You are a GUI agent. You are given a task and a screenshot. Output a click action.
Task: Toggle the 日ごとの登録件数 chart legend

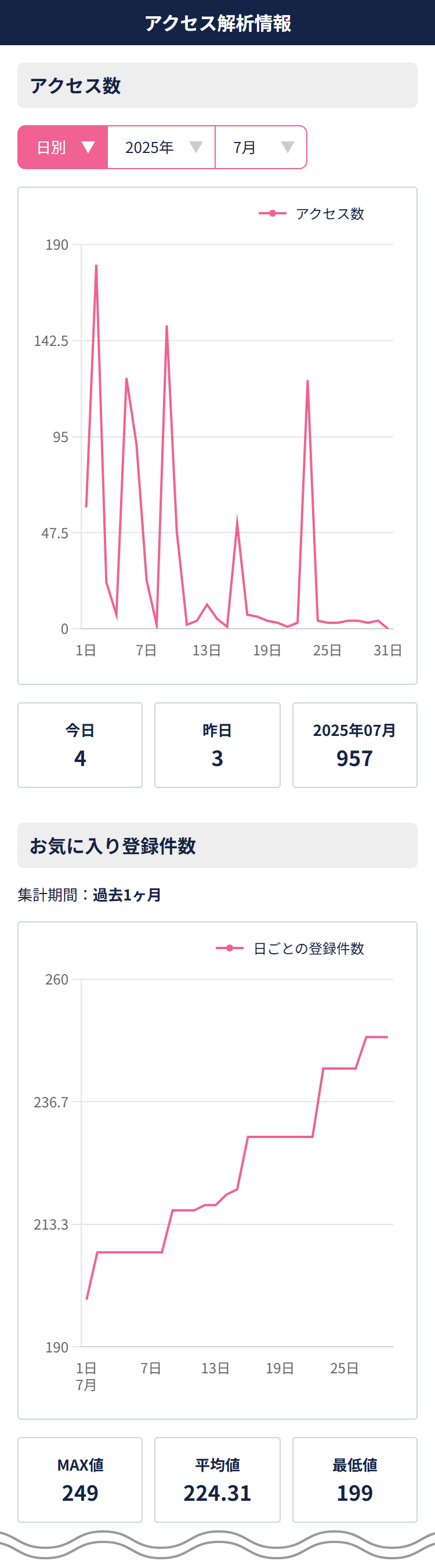[290, 949]
